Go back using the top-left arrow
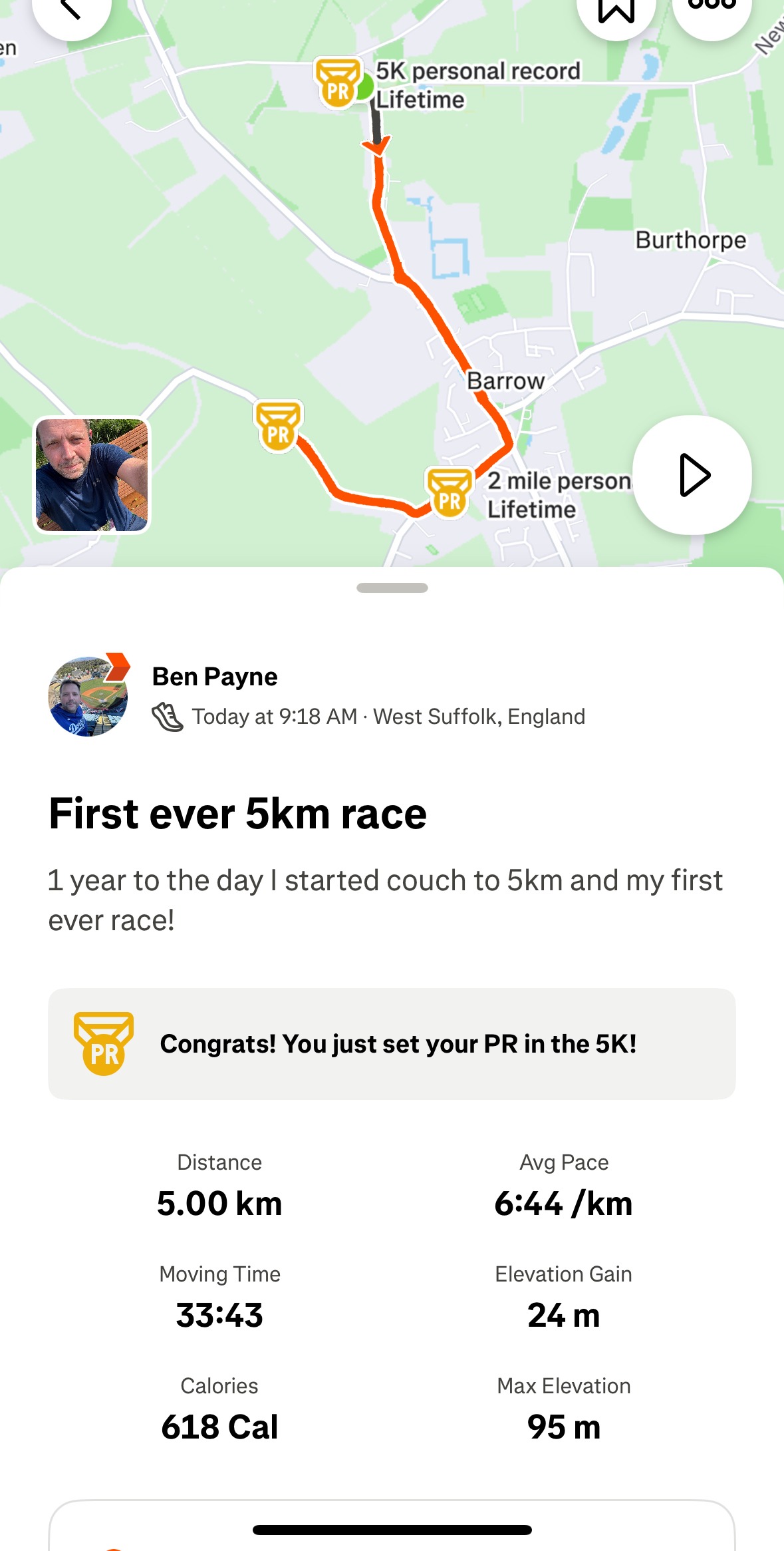 [x=71, y=9]
